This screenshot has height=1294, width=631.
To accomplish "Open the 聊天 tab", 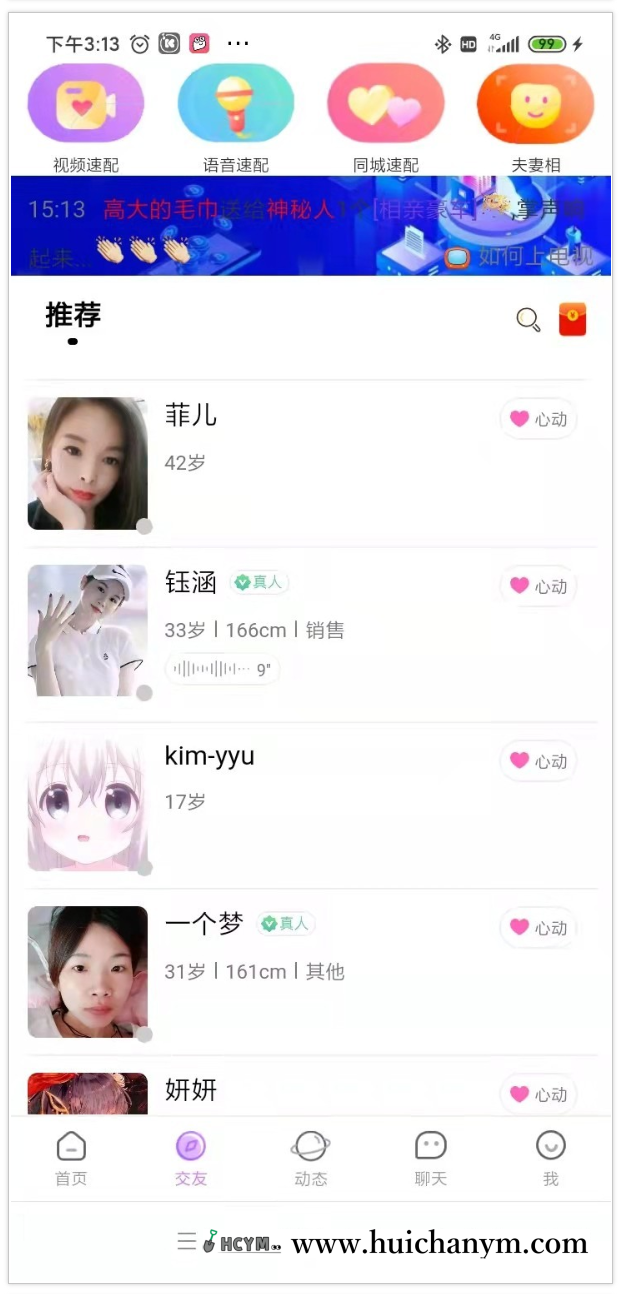I will pos(430,1158).
